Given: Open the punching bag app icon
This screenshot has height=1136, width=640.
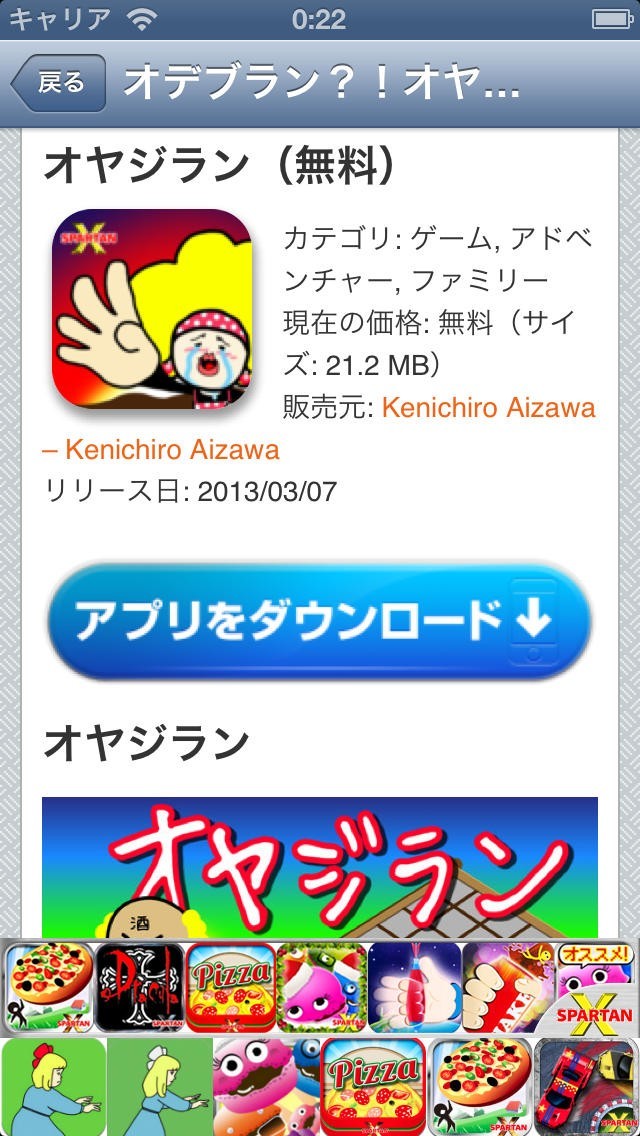Looking at the screenshot, I should coord(414,987).
